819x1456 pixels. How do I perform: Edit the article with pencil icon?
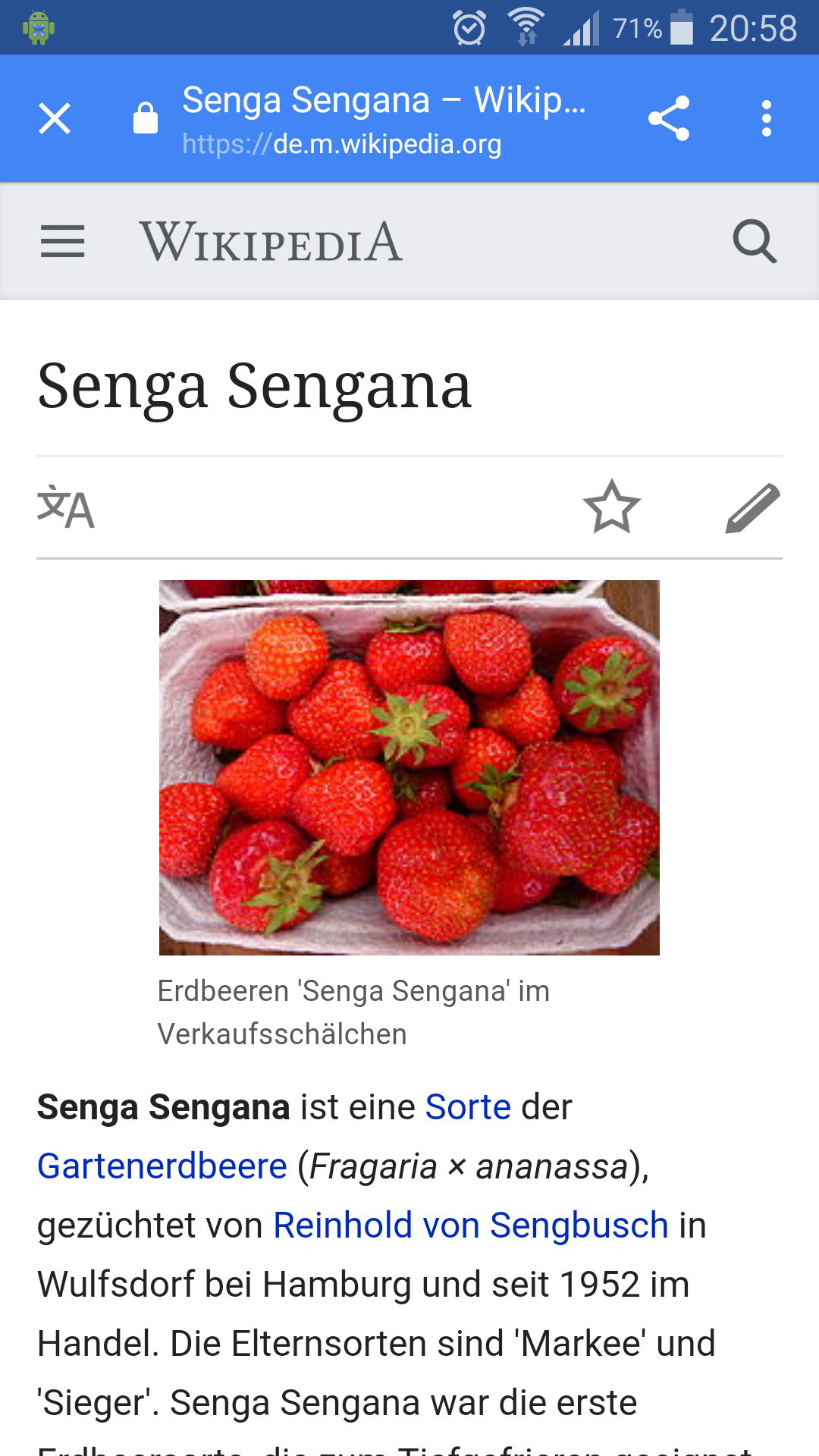(752, 507)
